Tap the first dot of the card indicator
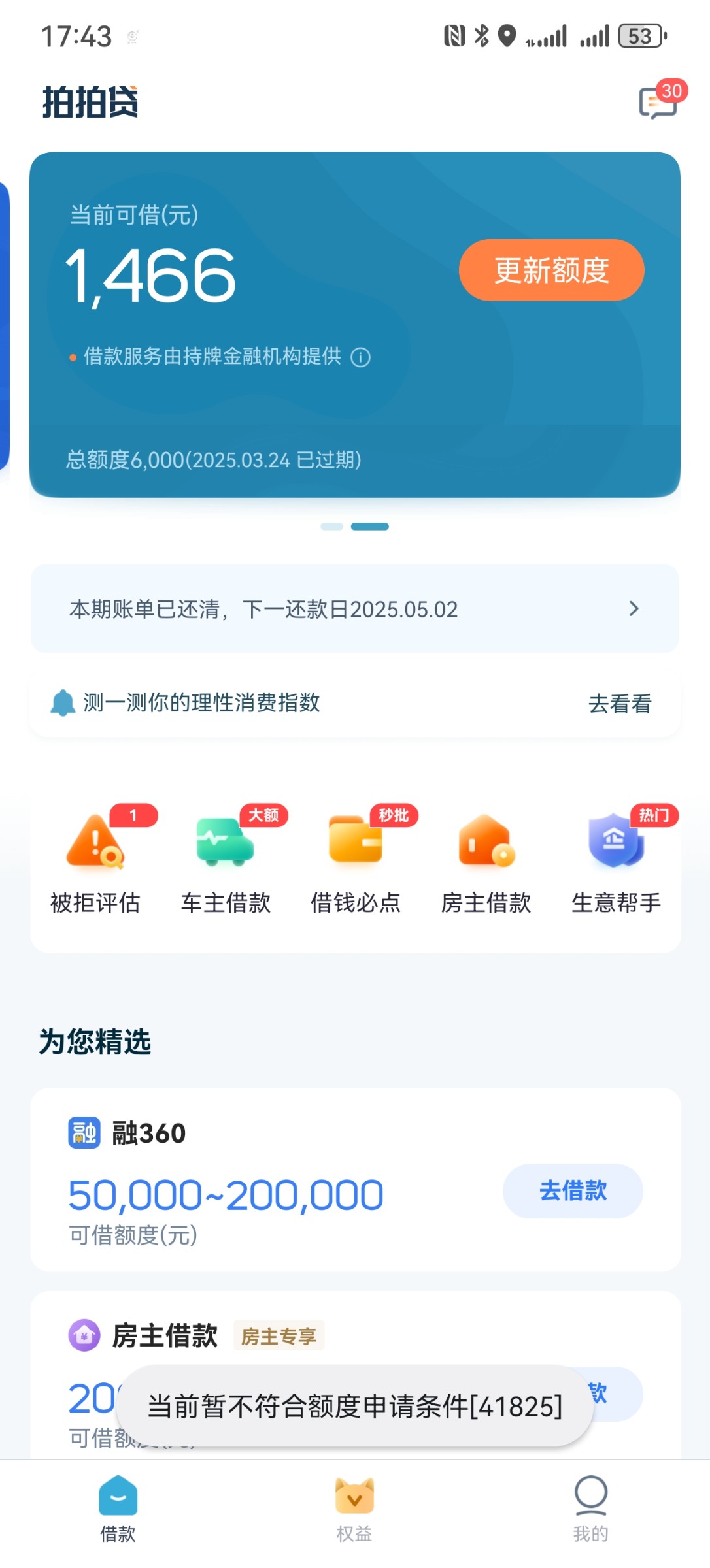The width and height of the screenshot is (710, 1568). [331, 527]
